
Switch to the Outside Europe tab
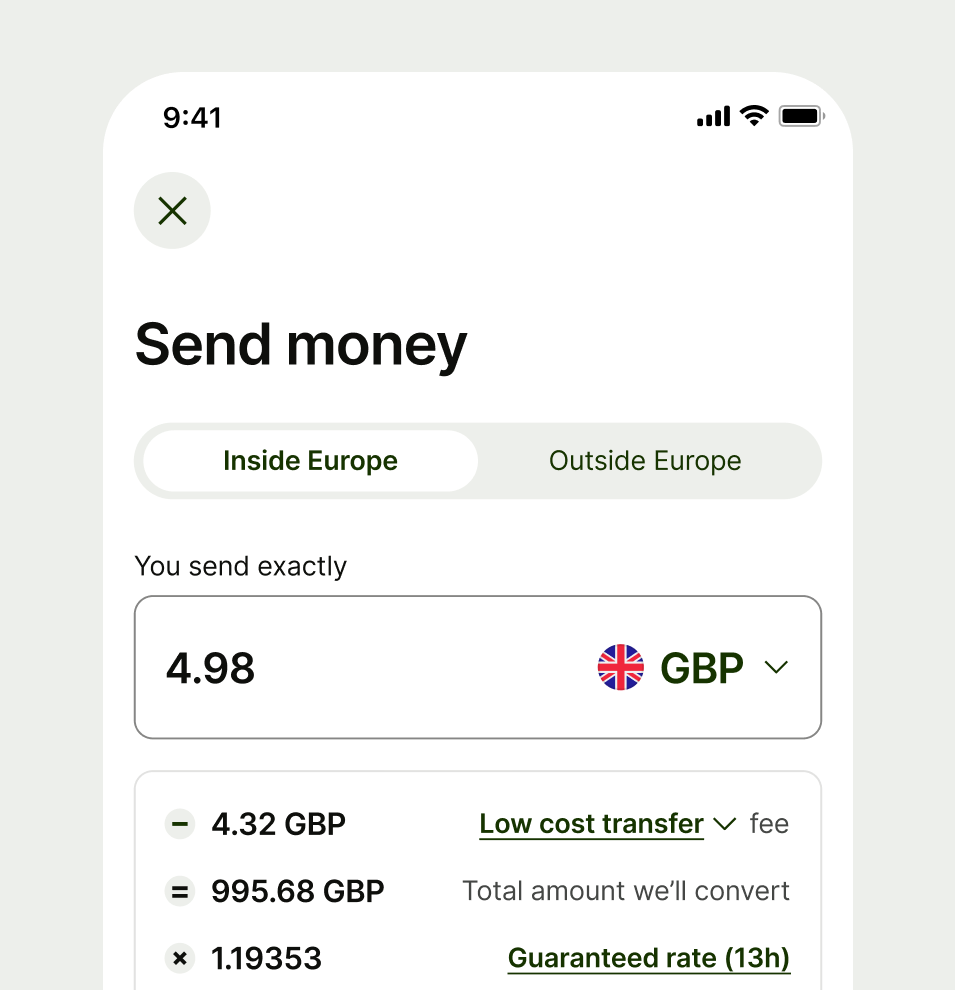[x=644, y=460]
